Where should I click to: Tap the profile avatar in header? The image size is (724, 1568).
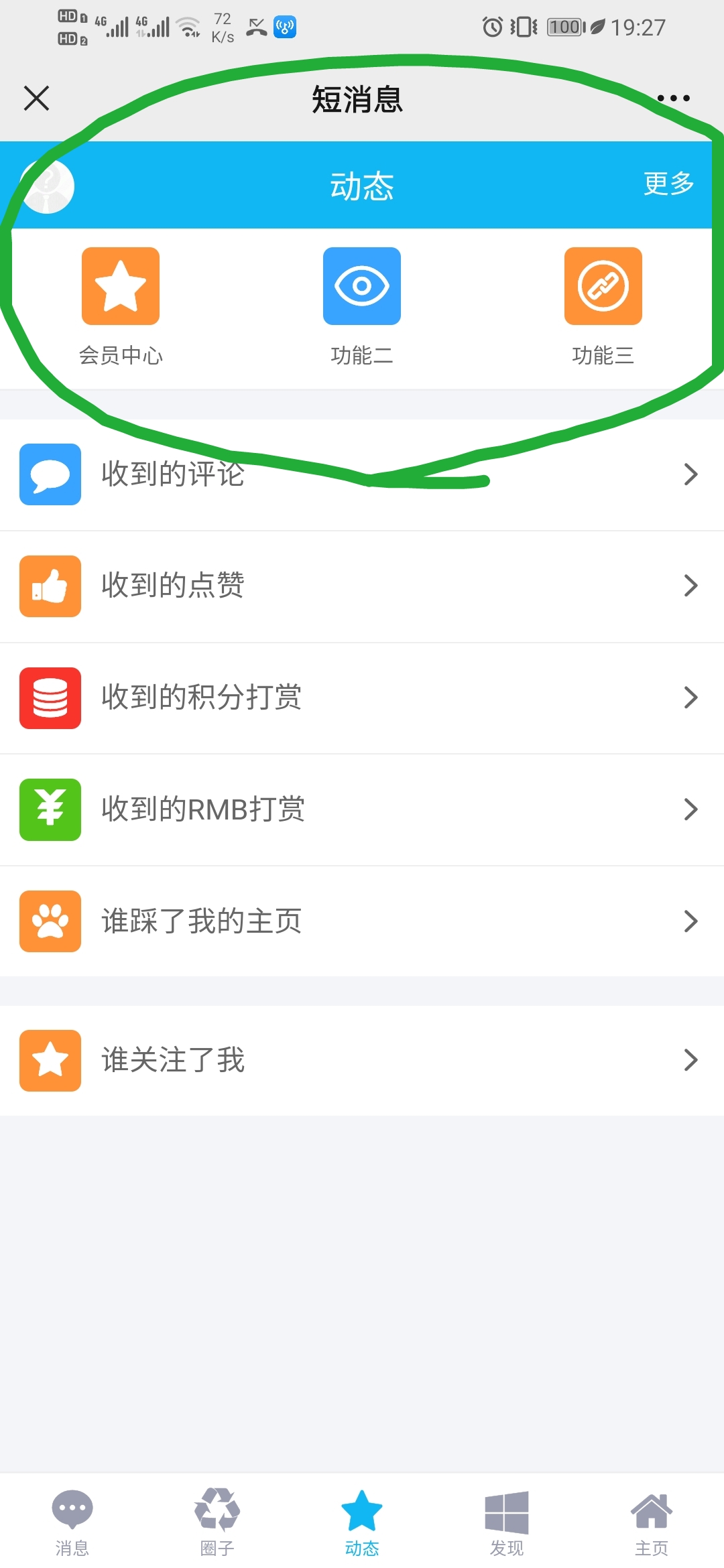coord(47,186)
